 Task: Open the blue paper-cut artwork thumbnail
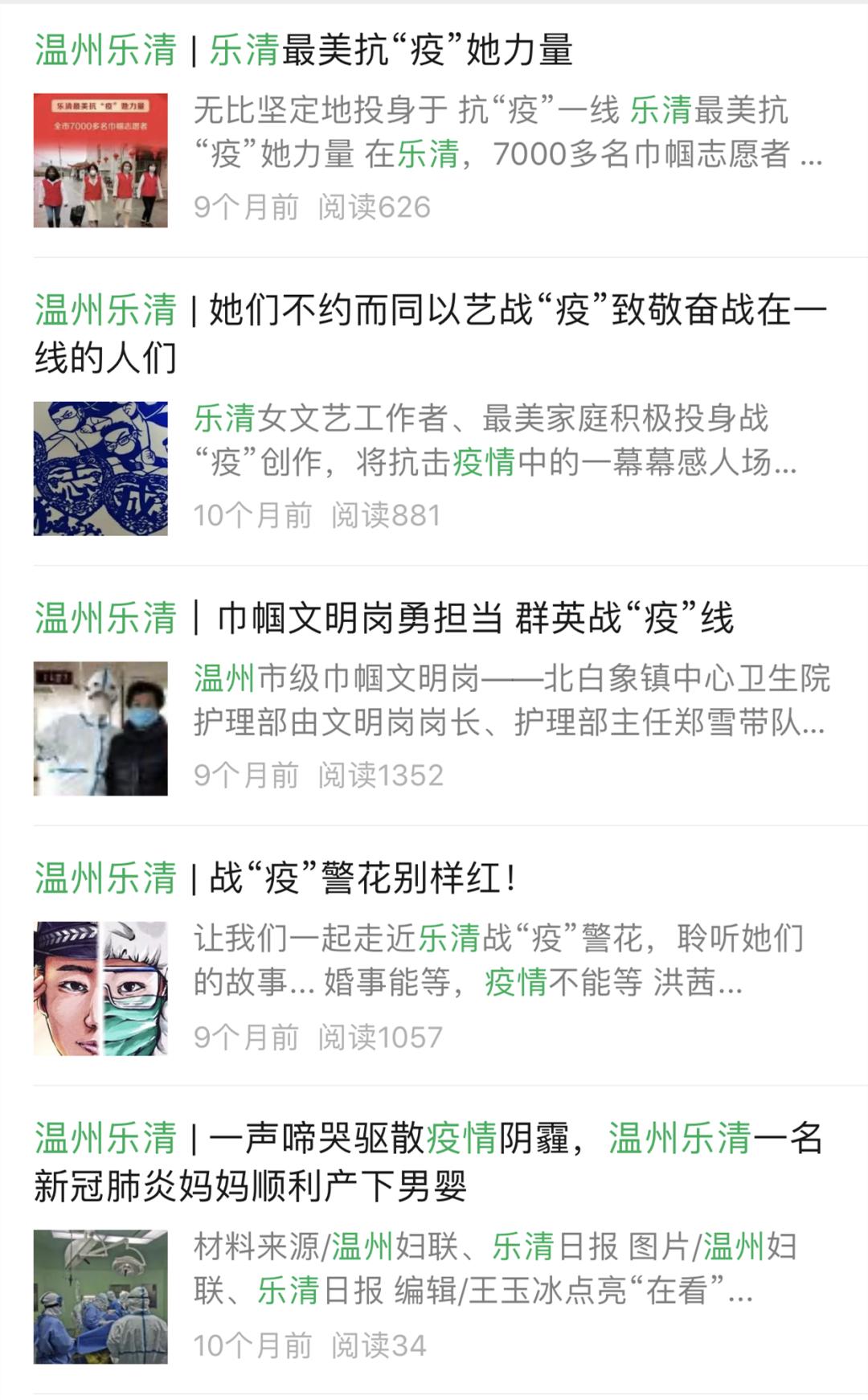pyautogui.click(x=100, y=466)
